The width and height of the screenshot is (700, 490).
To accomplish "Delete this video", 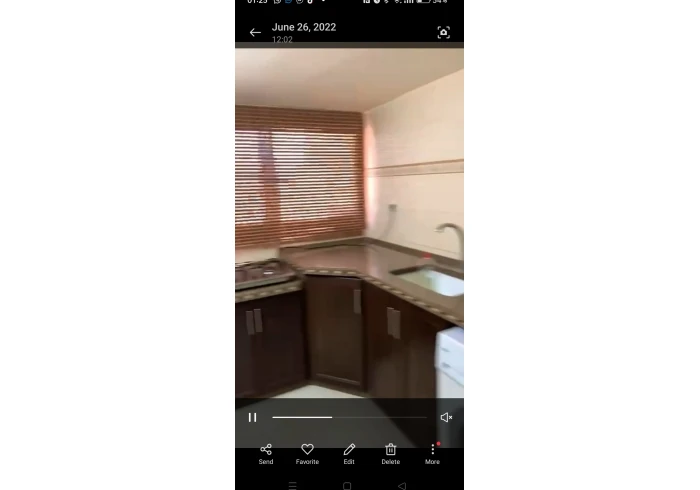I will pyautogui.click(x=390, y=453).
